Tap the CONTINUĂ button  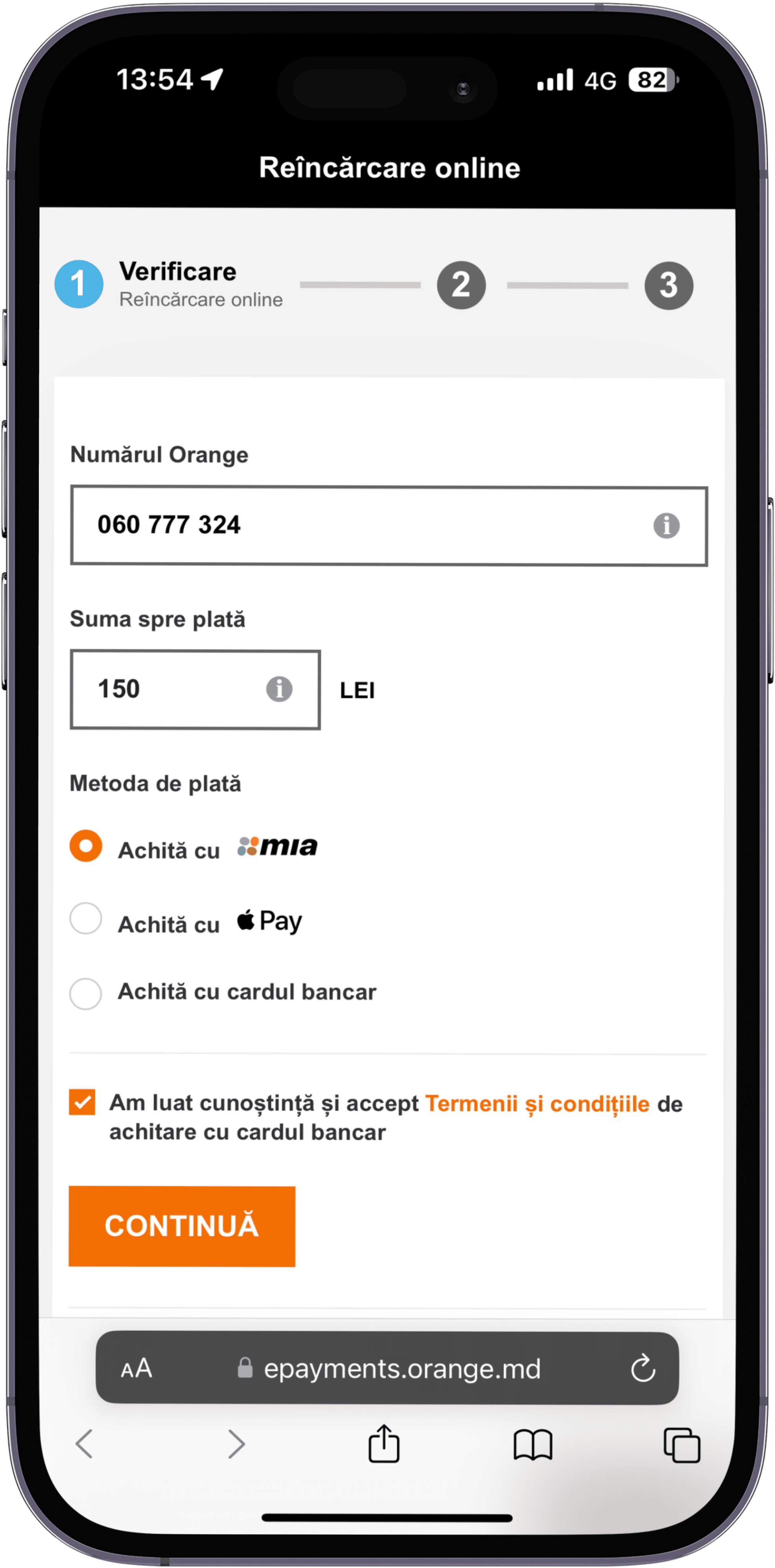pos(182,1226)
